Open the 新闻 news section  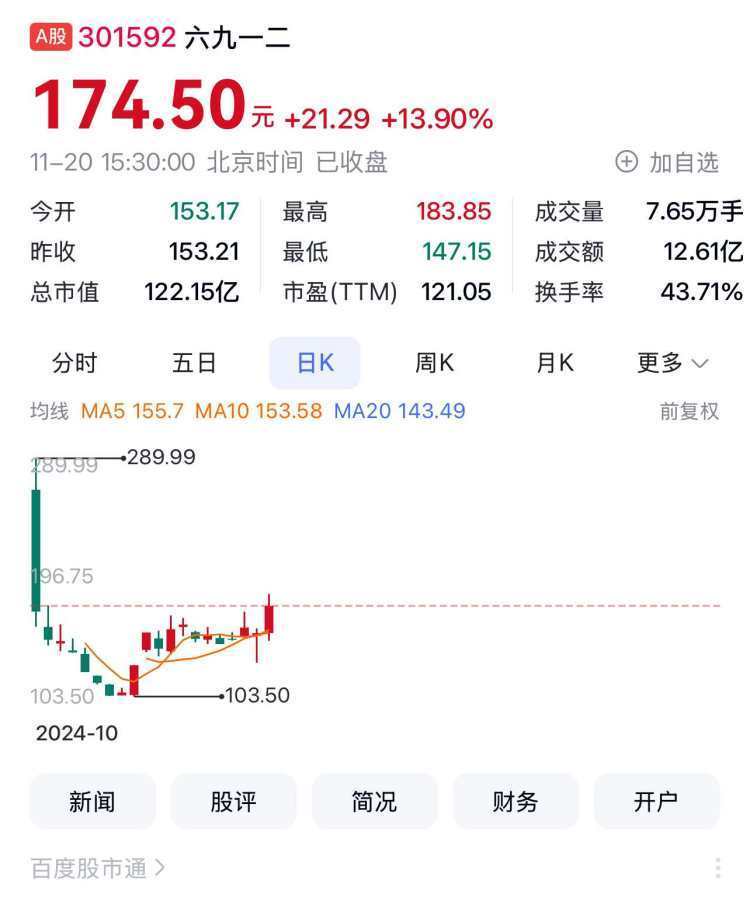click(92, 801)
